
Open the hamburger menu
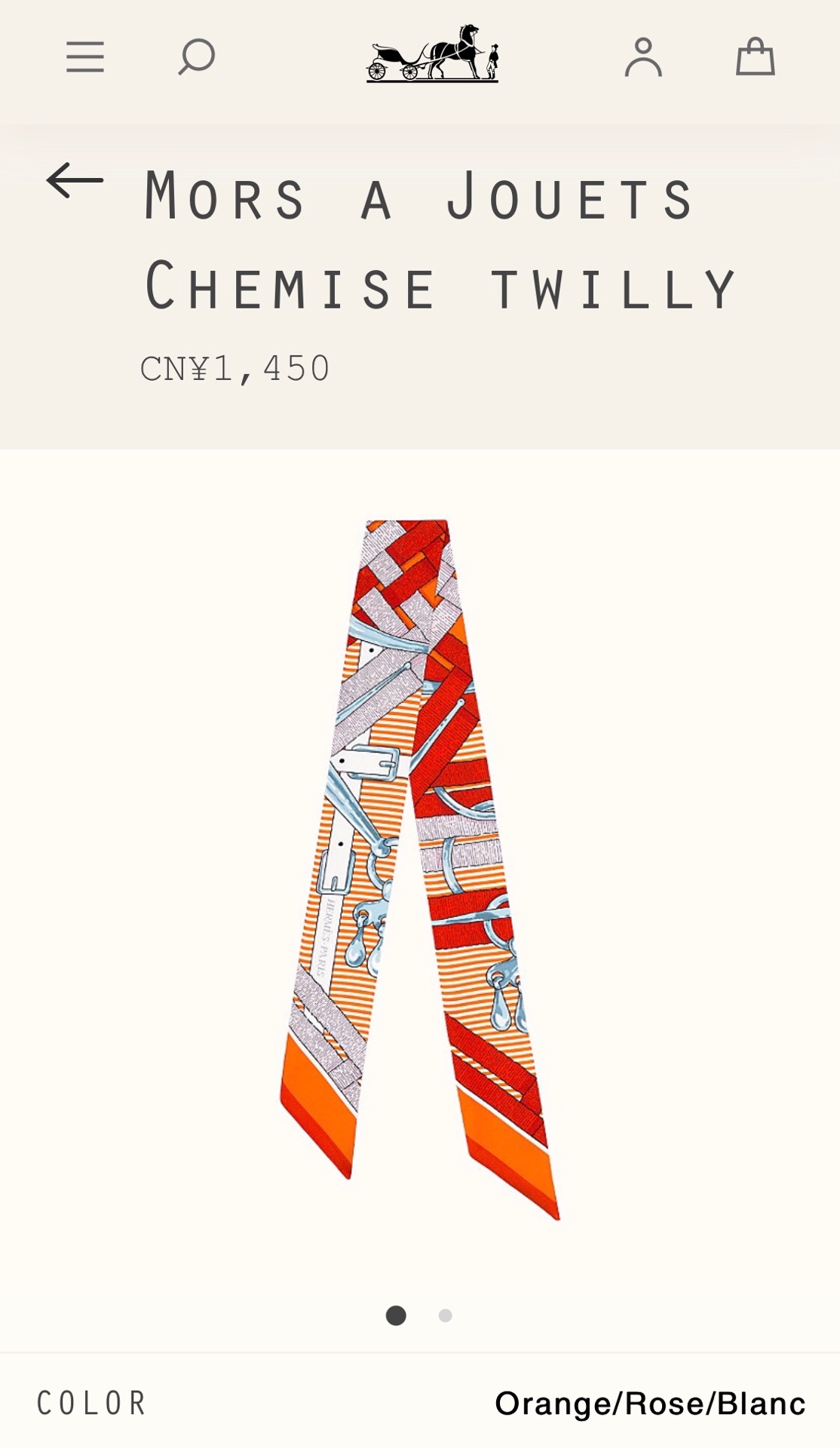pyautogui.click(x=85, y=57)
